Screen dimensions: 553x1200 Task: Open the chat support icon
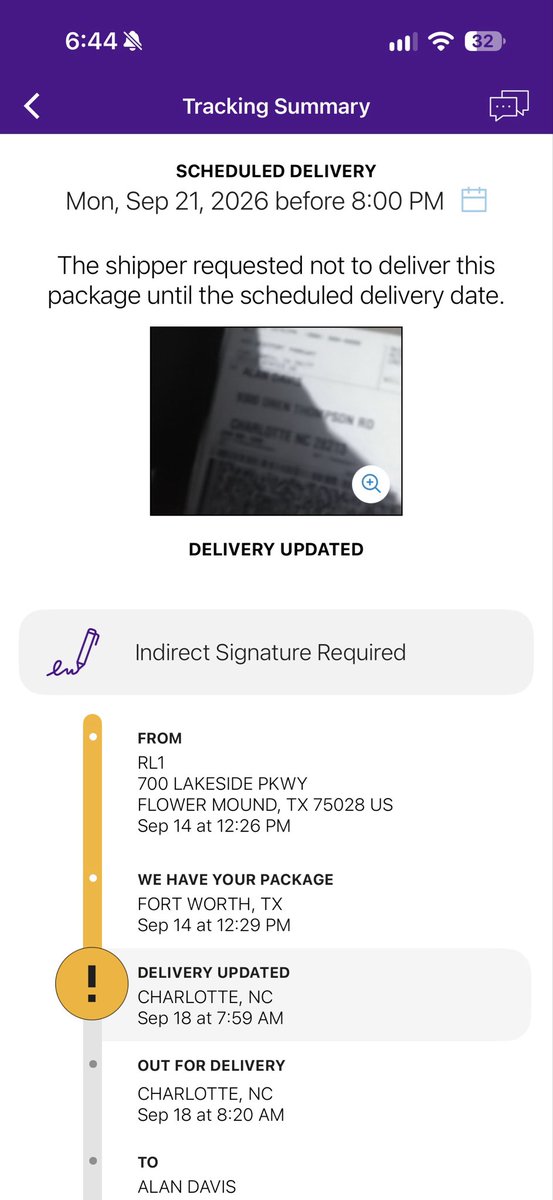509,106
